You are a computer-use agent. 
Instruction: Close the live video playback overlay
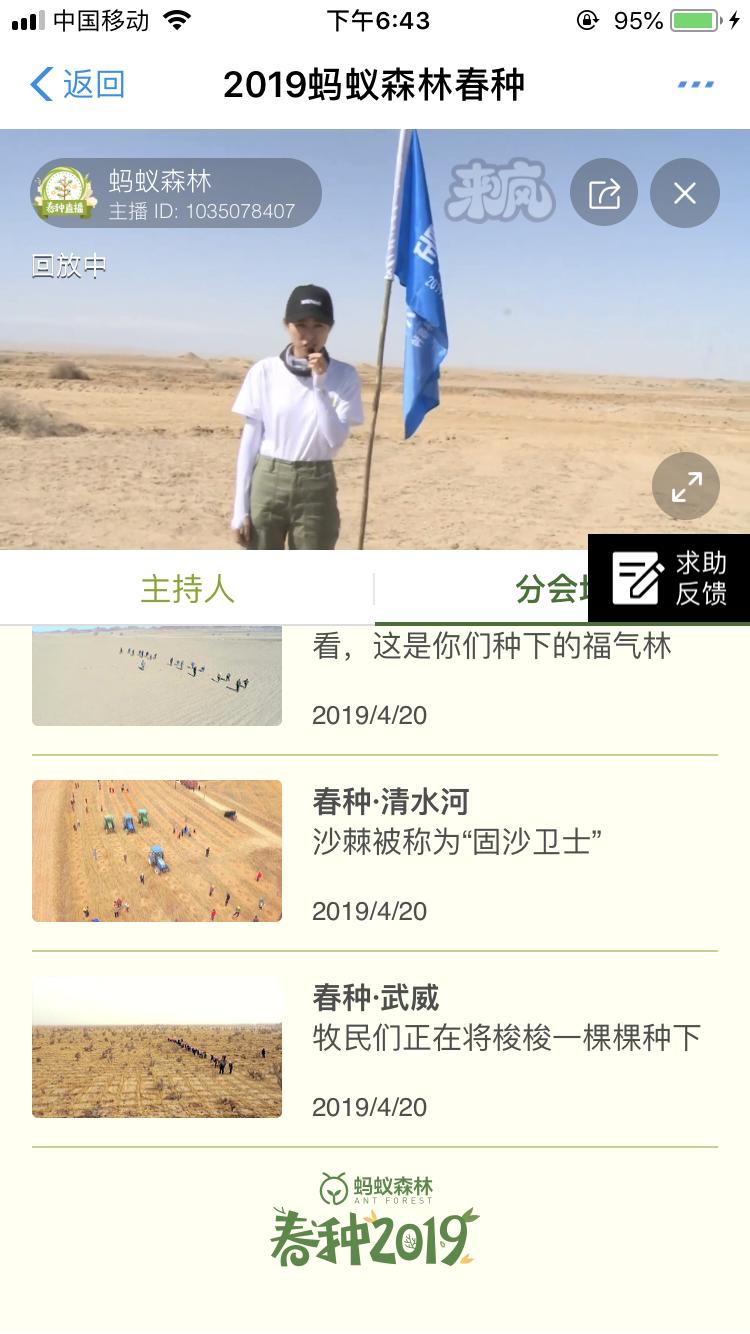[x=685, y=193]
